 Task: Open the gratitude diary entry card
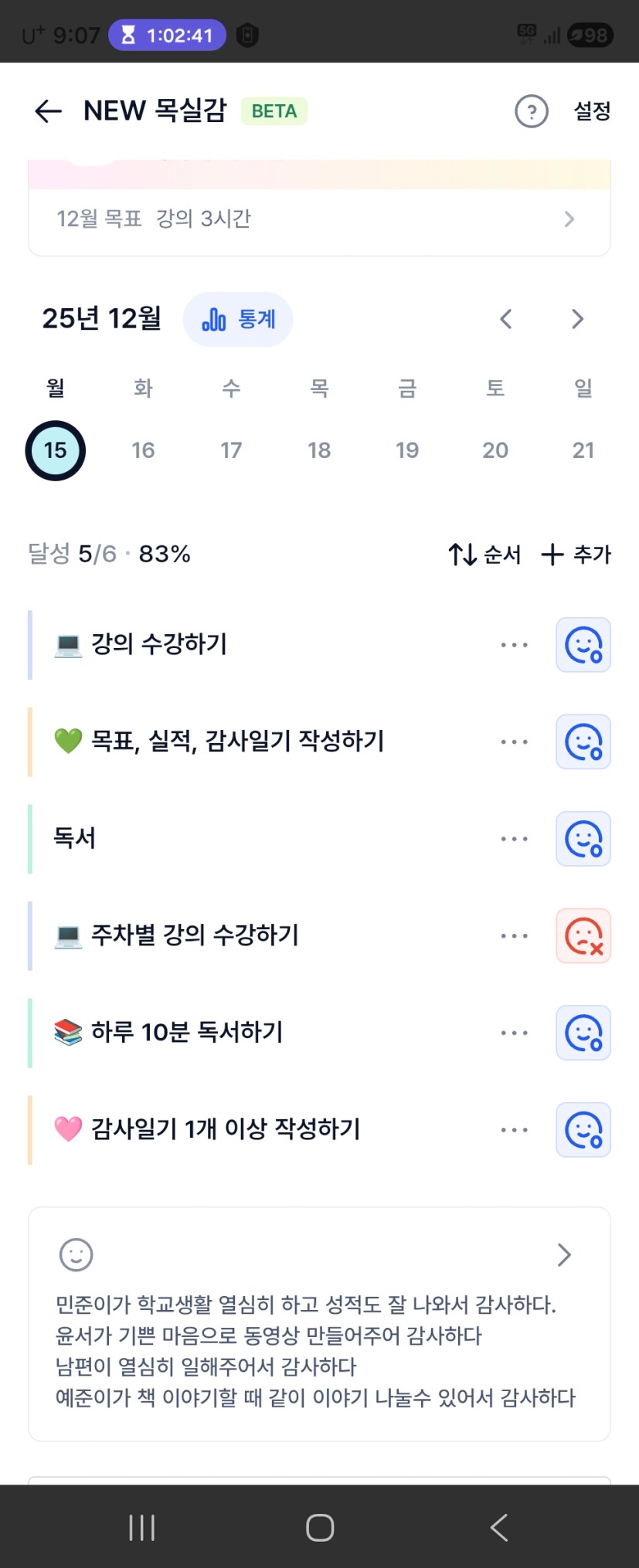tap(318, 1324)
